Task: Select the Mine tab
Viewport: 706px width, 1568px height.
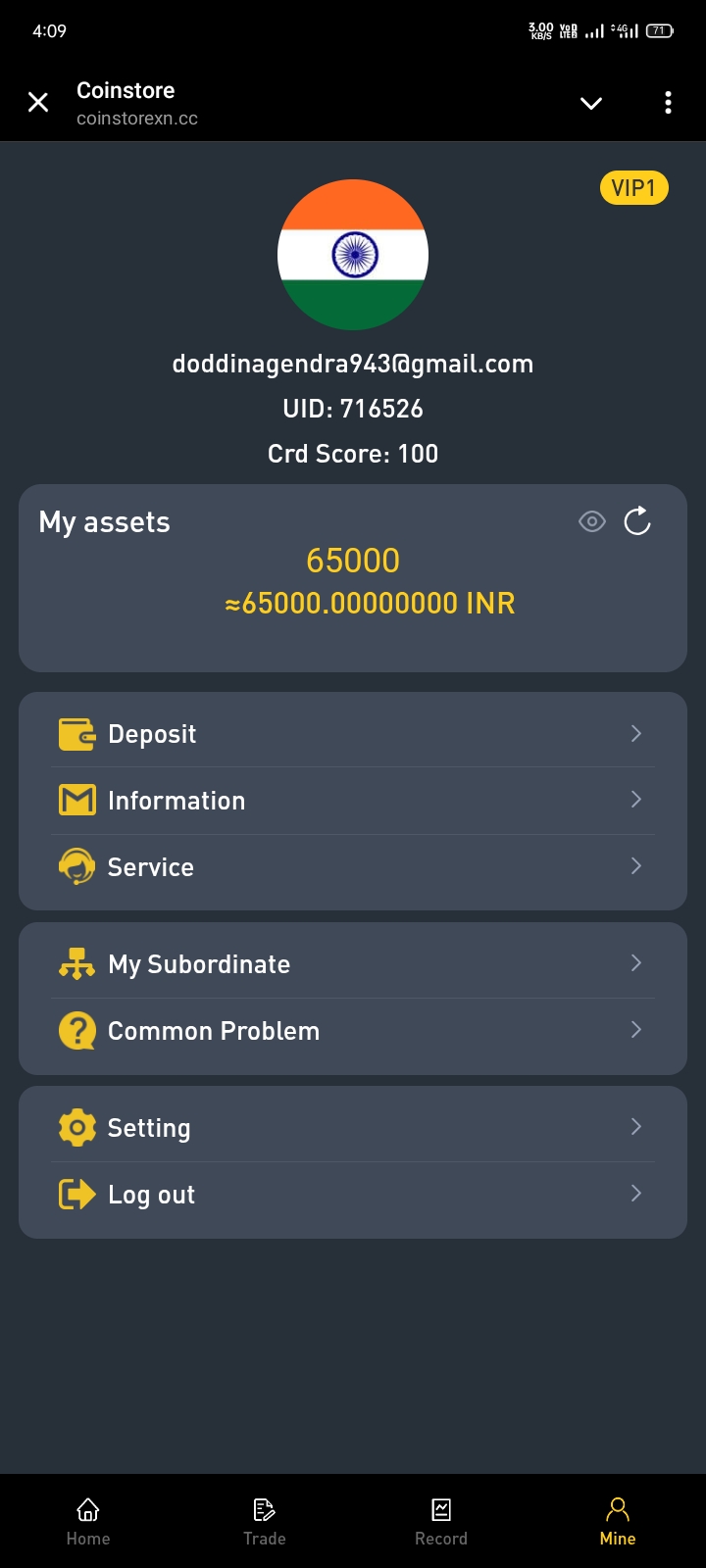Action: point(618,1521)
